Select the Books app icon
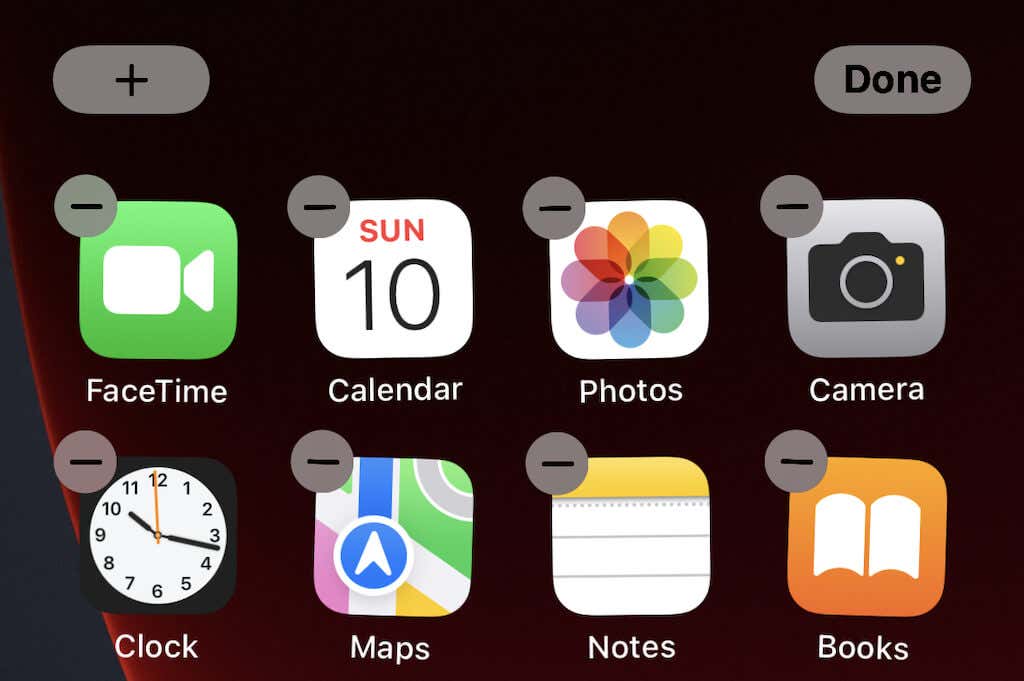The width and height of the screenshot is (1024, 681). pyautogui.click(x=866, y=536)
